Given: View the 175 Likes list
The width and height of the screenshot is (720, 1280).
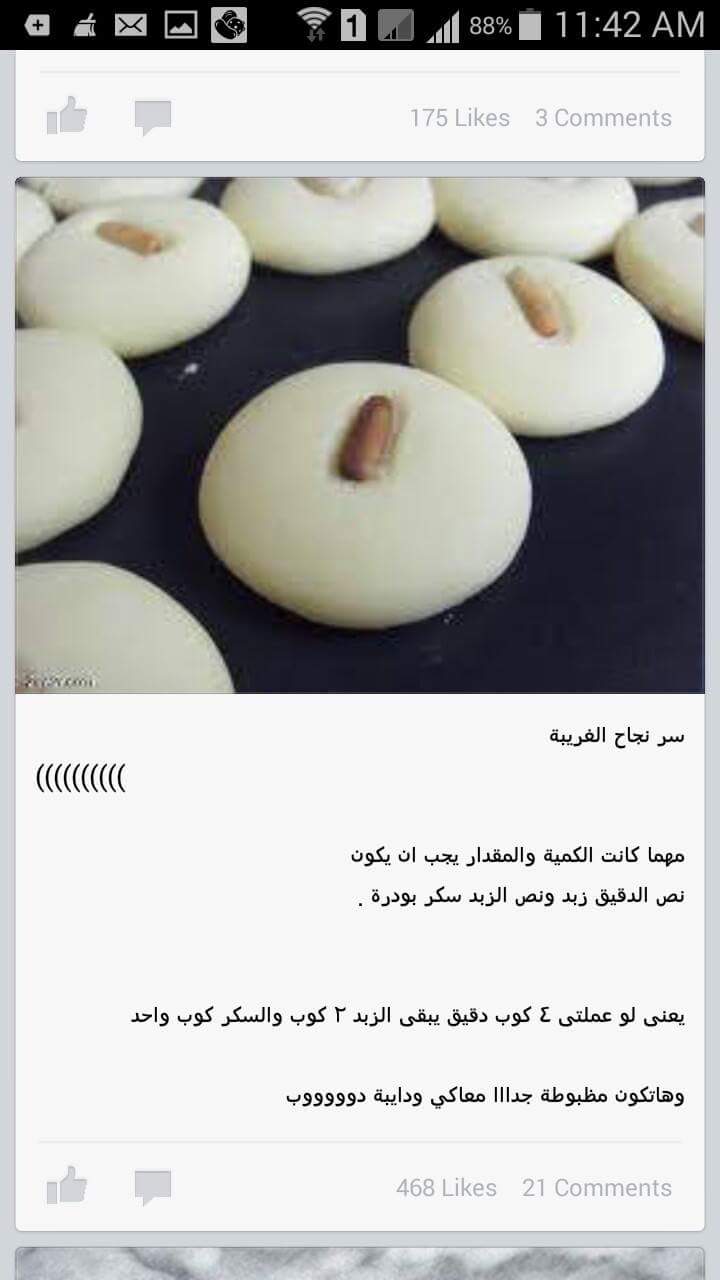Looking at the screenshot, I should 459,118.
